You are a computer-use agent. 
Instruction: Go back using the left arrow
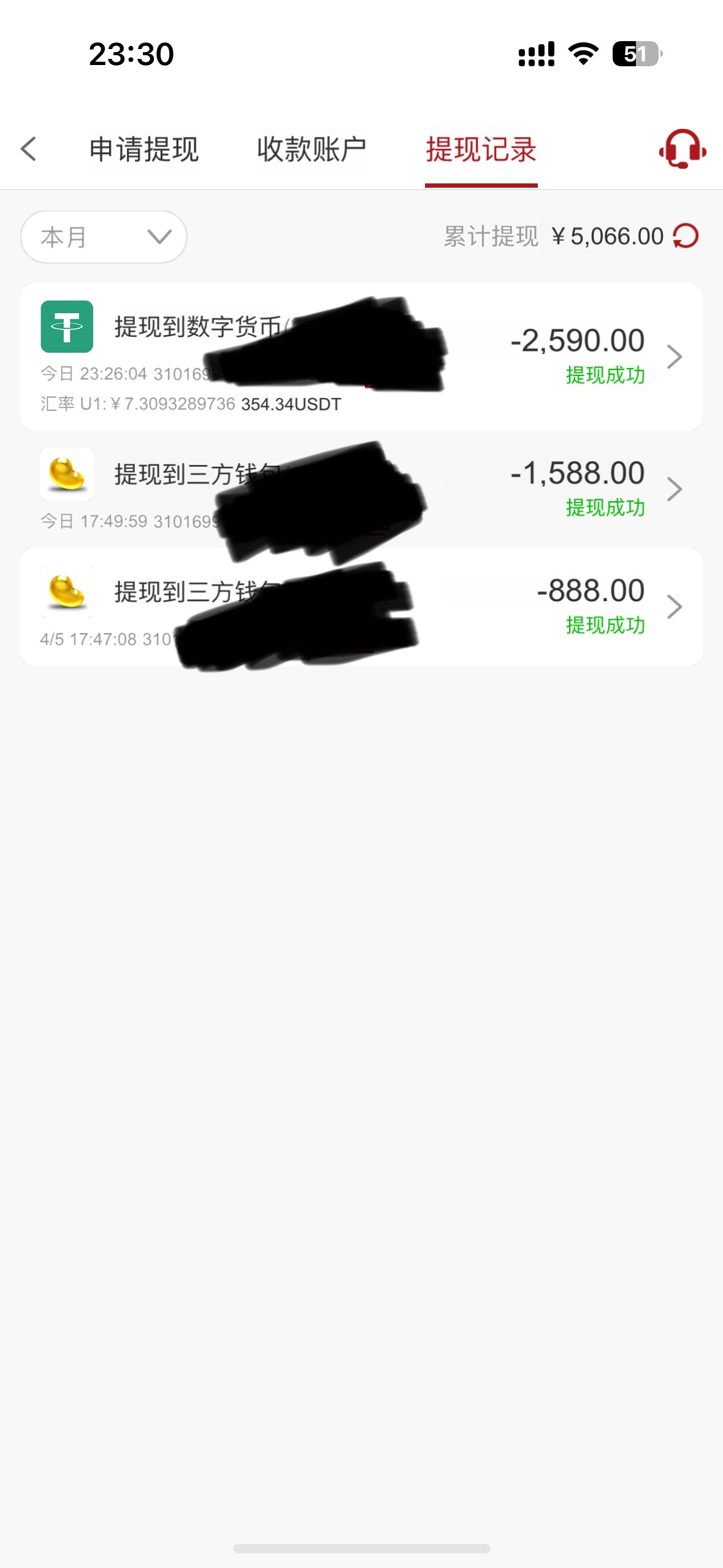(x=29, y=149)
